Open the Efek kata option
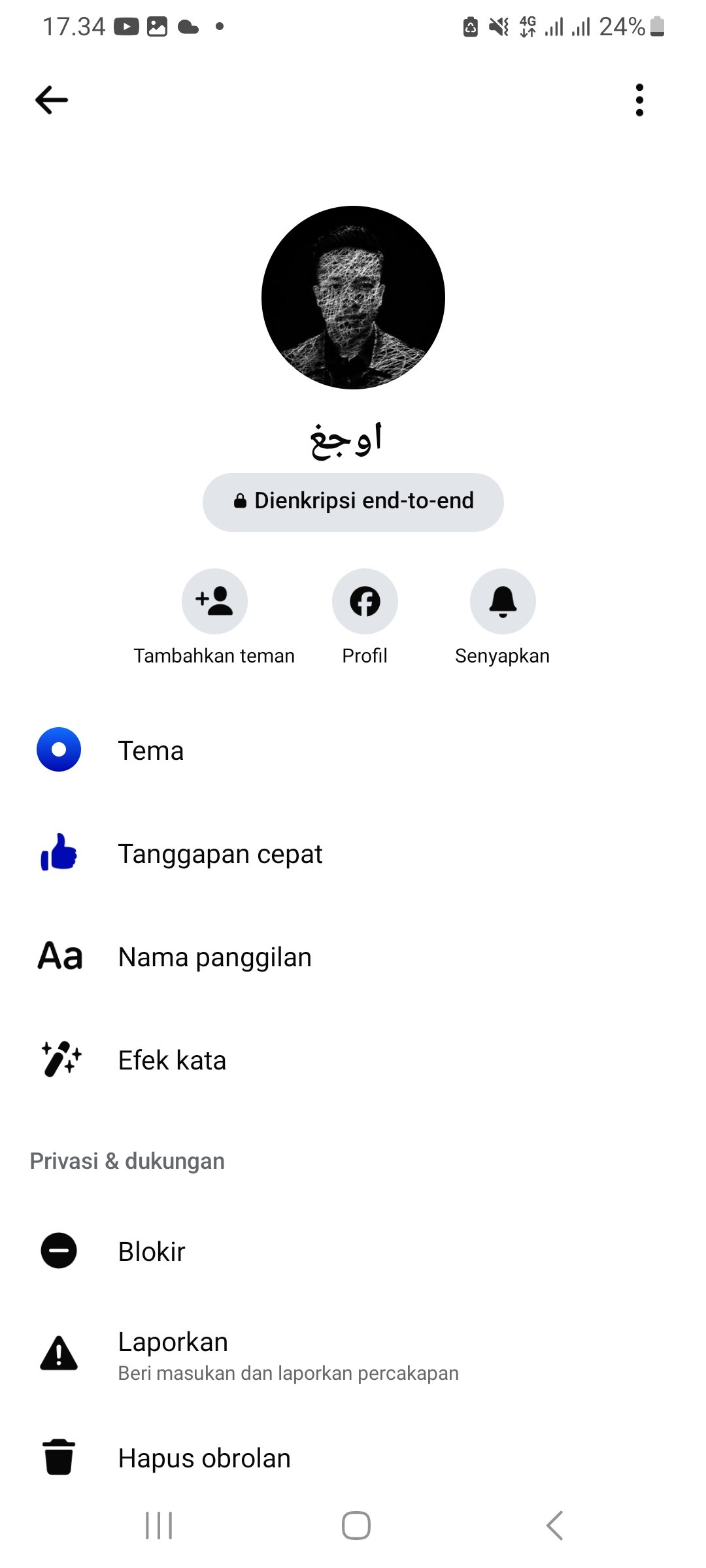 [x=173, y=1060]
